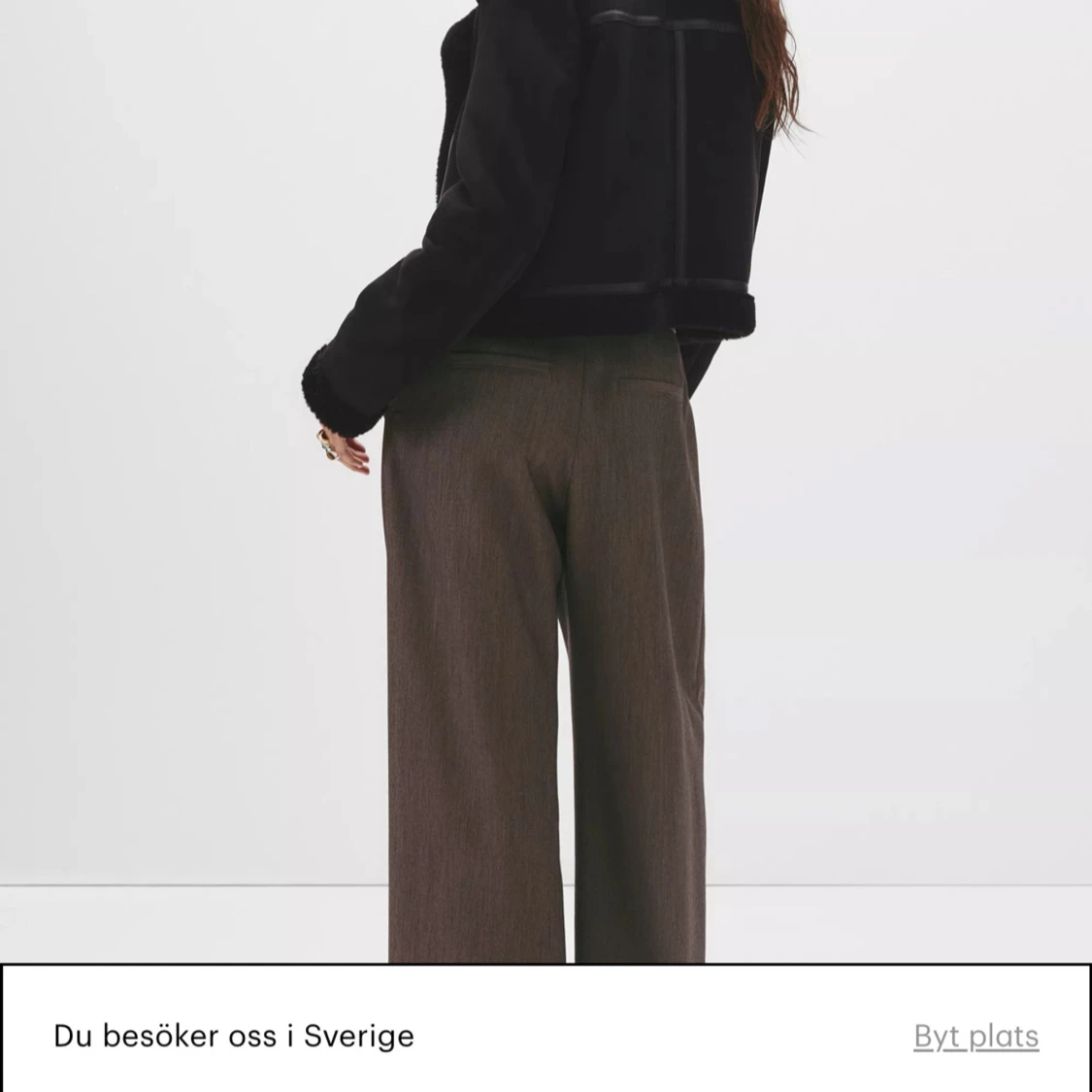Tap the 'Byt plats' link
The image size is (1092, 1092).
[976, 1037]
